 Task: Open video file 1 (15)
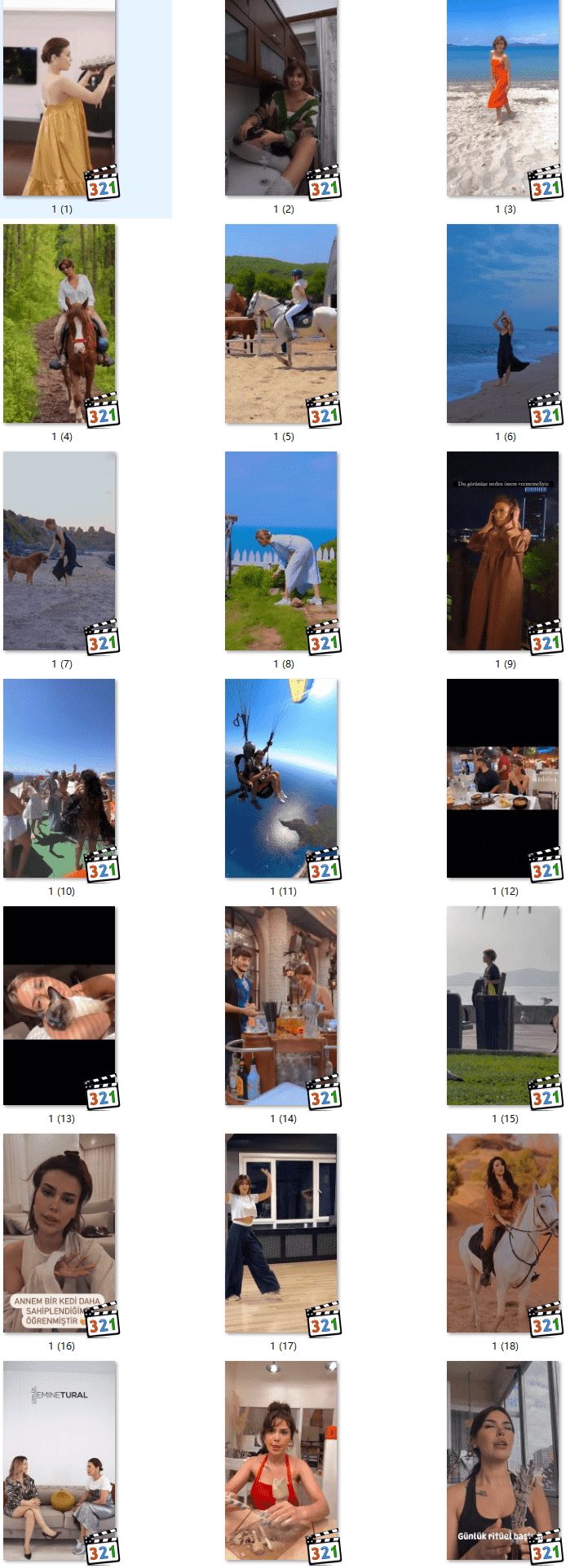point(503,1006)
